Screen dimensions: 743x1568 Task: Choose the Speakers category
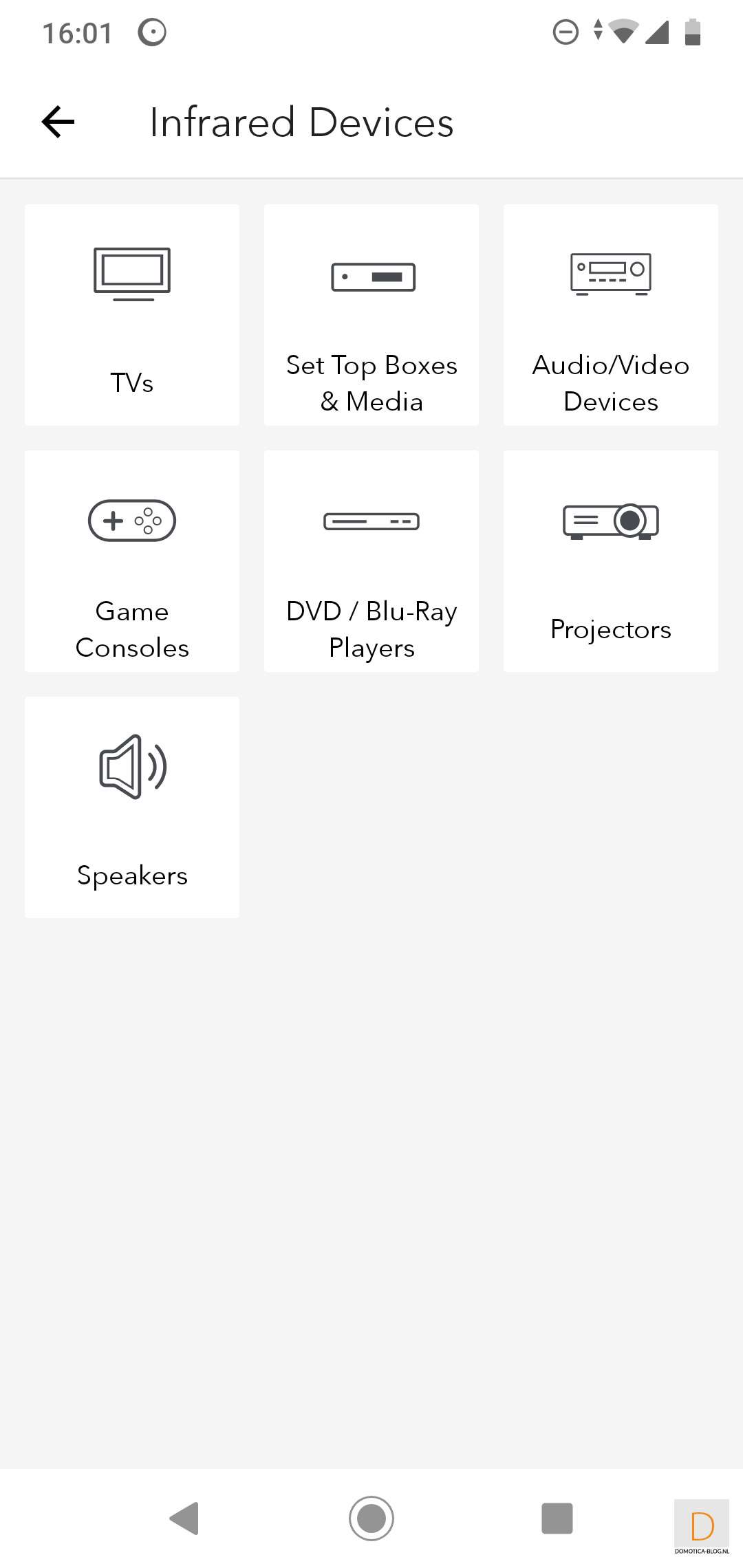(x=132, y=807)
